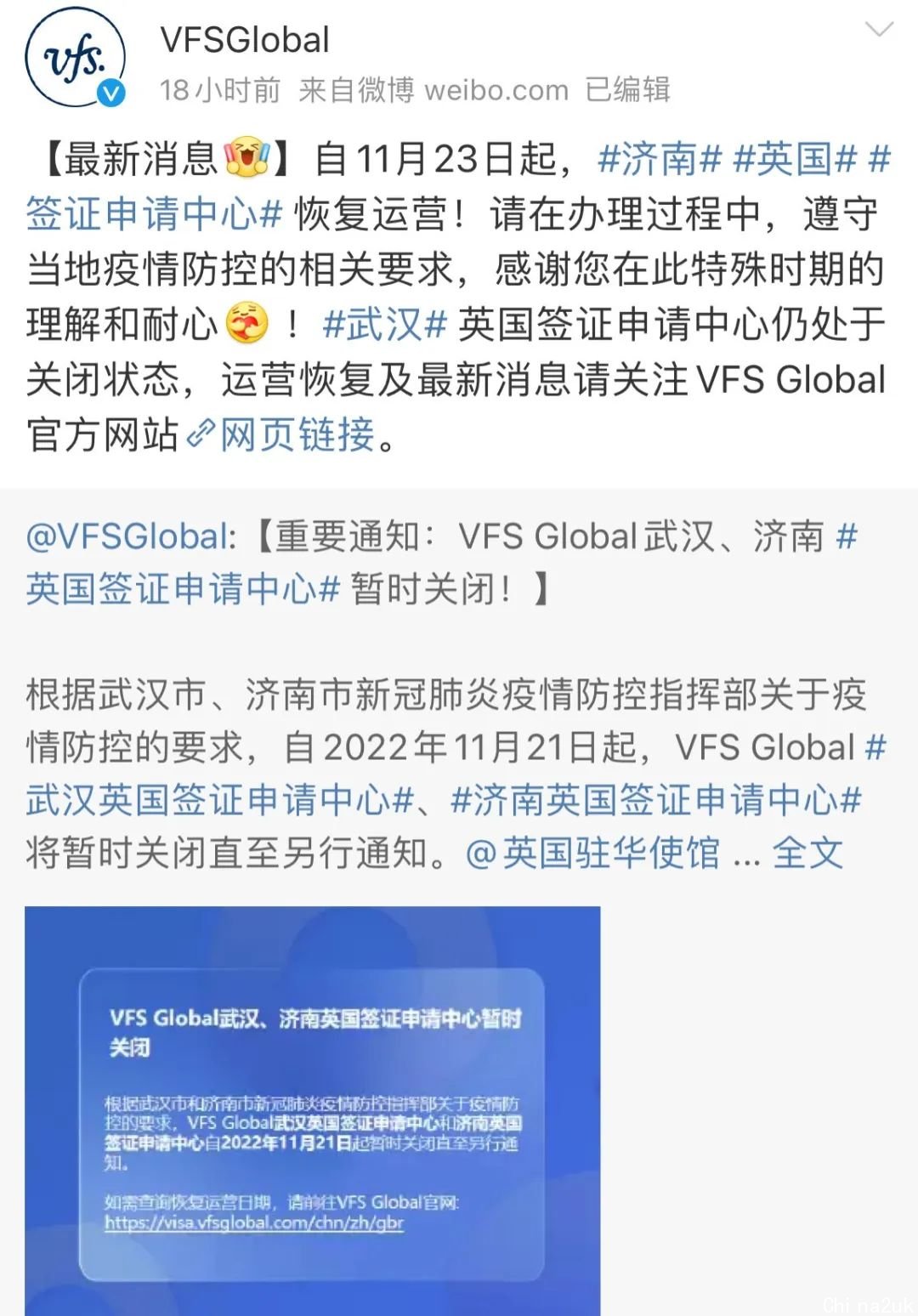This screenshot has height=1316, width=918.
Task: Open the @VFSGlobal mention in repost
Action: (127, 536)
